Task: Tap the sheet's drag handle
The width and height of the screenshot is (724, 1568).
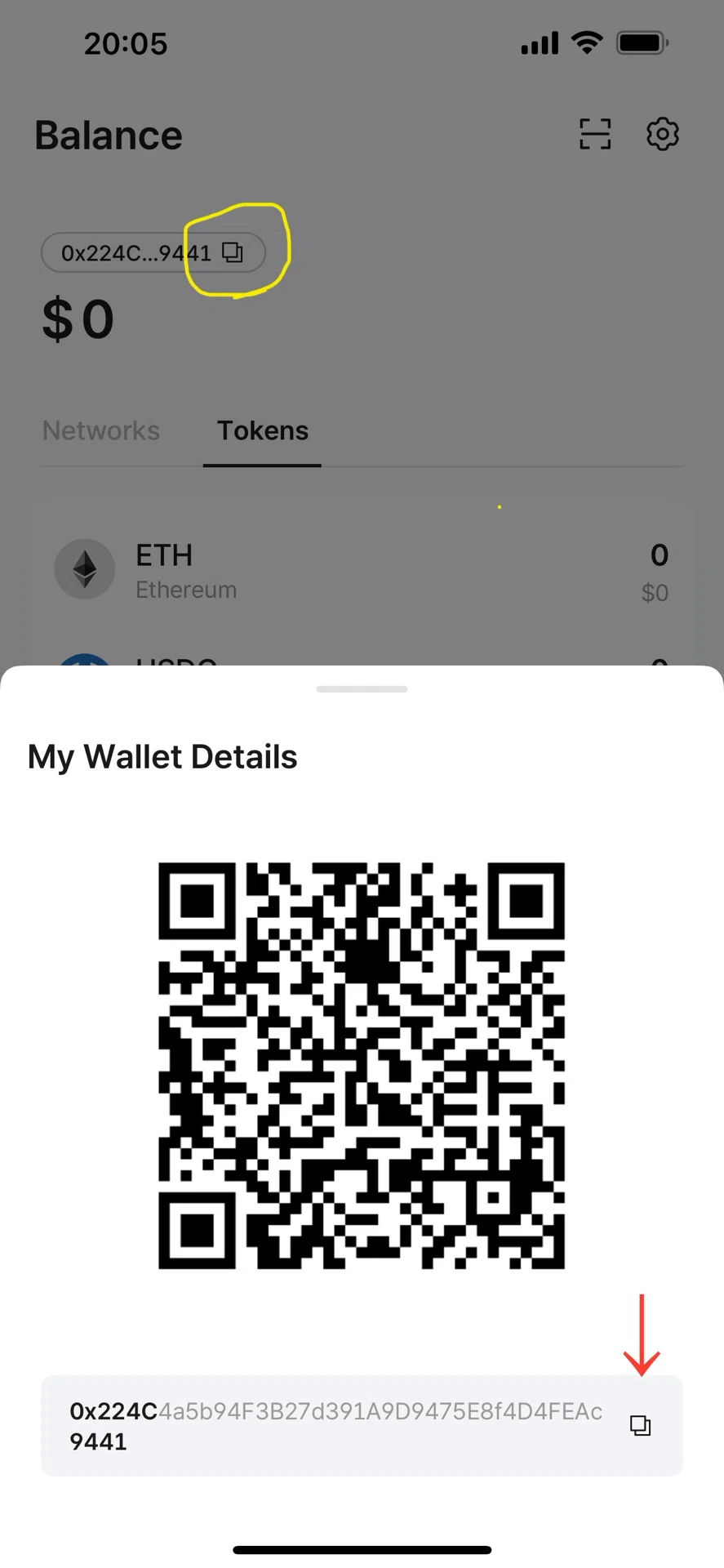Action: 362,689
